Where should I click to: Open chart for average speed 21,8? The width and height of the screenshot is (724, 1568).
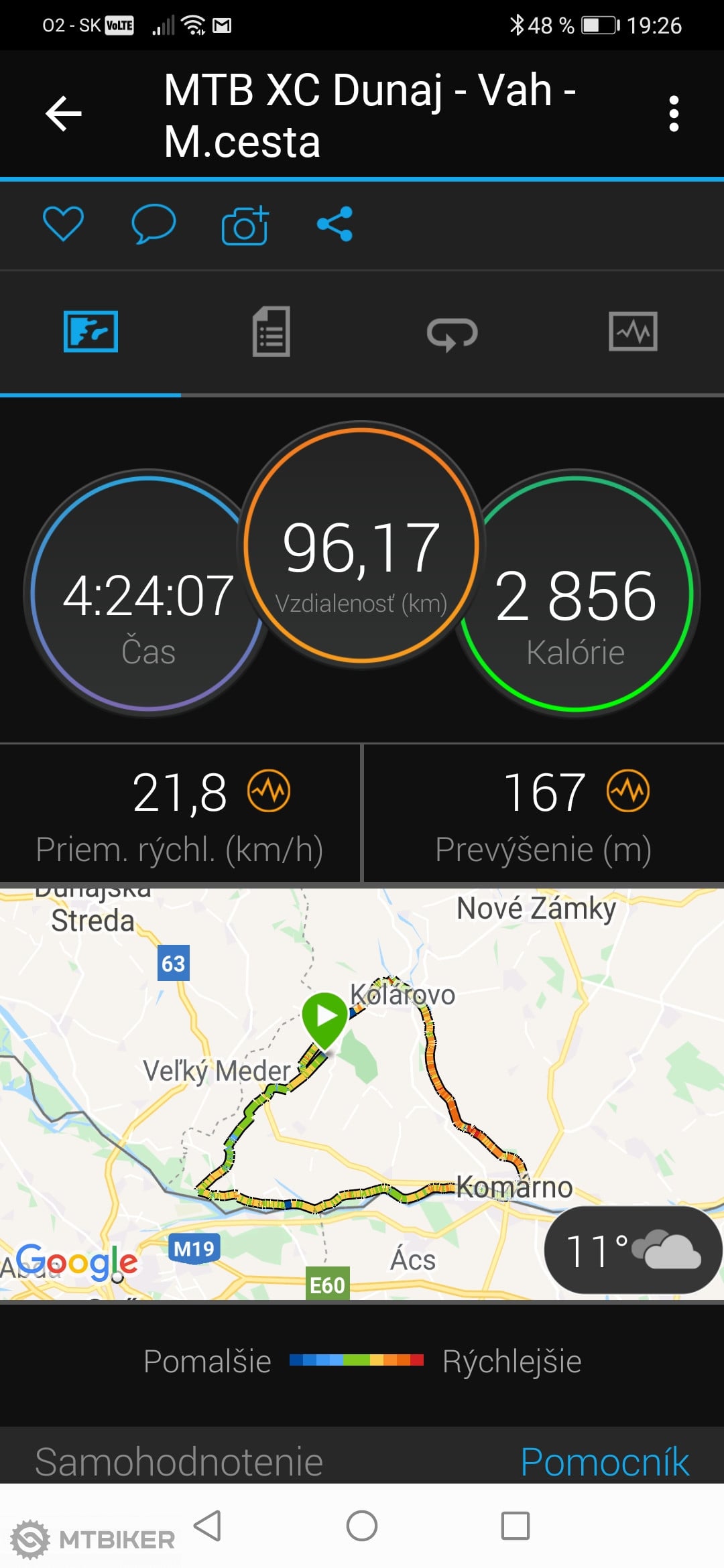[x=269, y=791]
